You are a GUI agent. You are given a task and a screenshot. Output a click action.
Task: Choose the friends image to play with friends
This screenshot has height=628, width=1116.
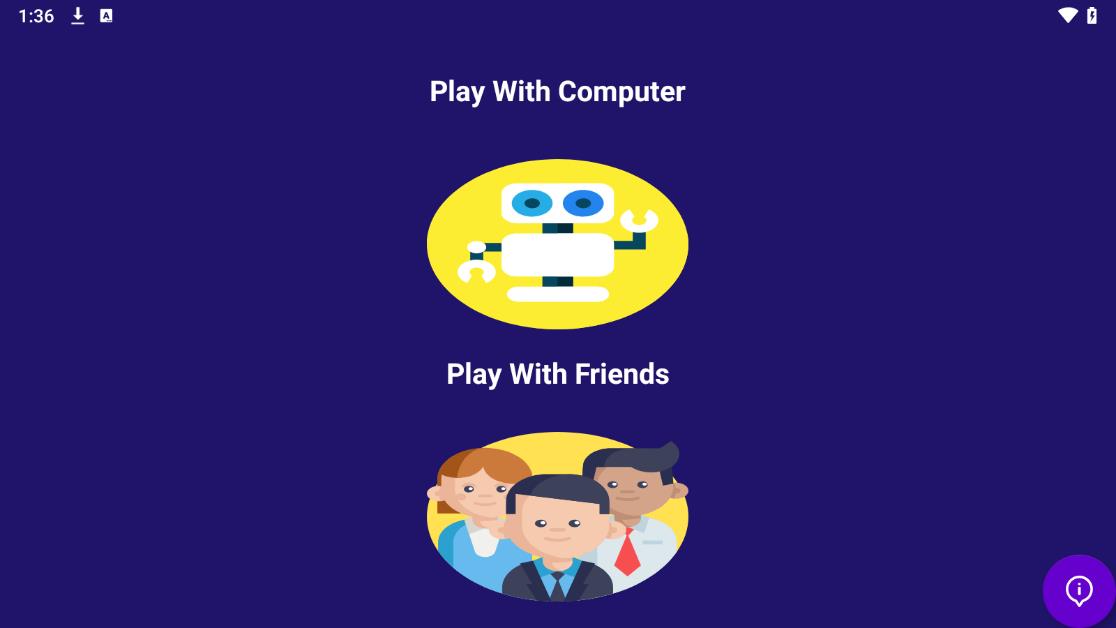pyautogui.click(x=557, y=516)
